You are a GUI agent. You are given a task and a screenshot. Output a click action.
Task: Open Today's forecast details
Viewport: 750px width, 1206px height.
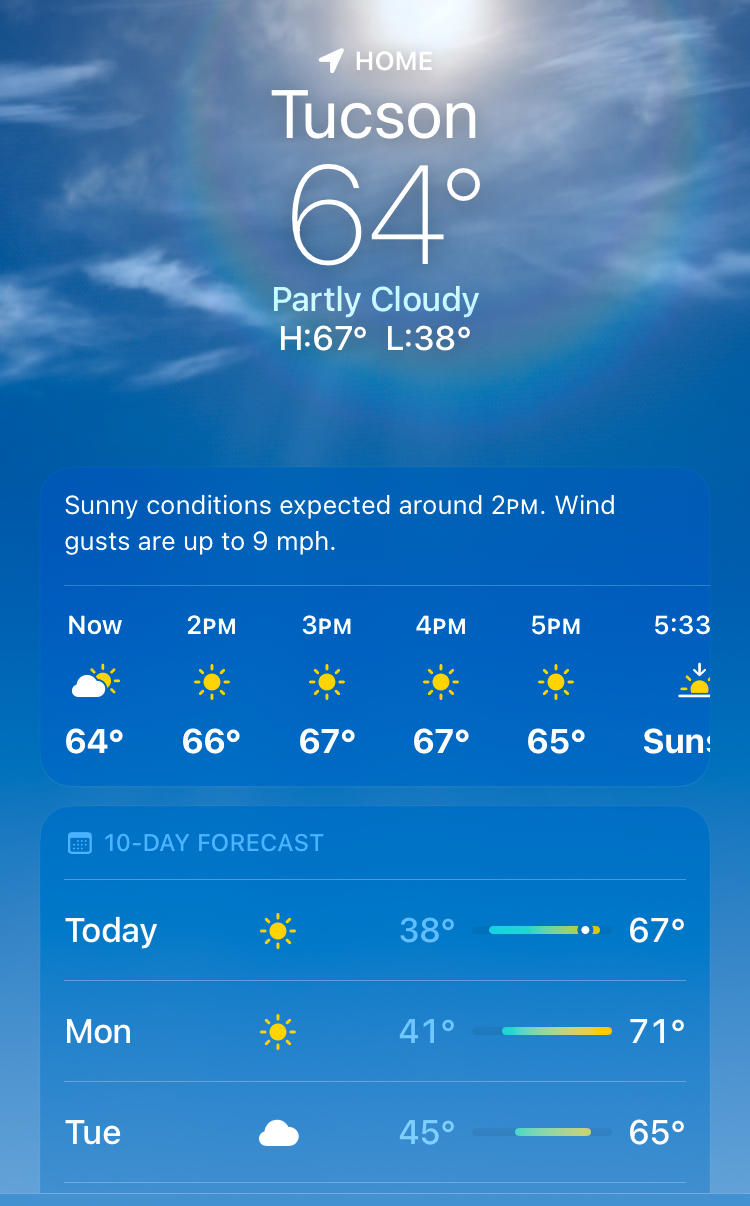375,930
